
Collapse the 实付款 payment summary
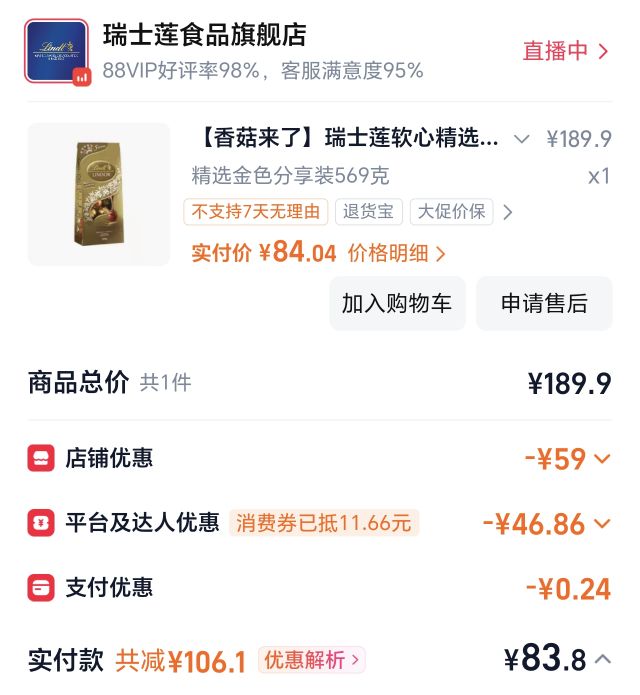click(603, 659)
